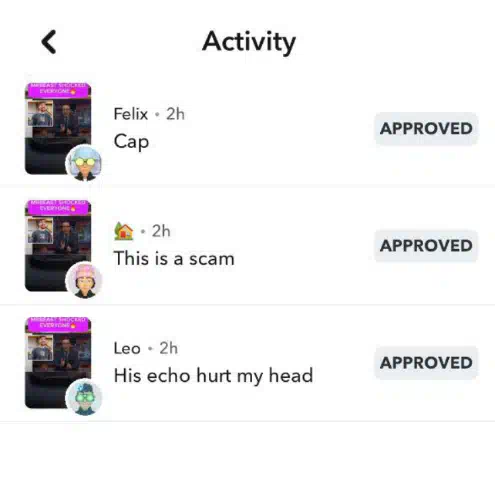The image size is (495, 491).
Task: Tap the APPROVED button on Leo's comment
Action: (x=426, y=363)
